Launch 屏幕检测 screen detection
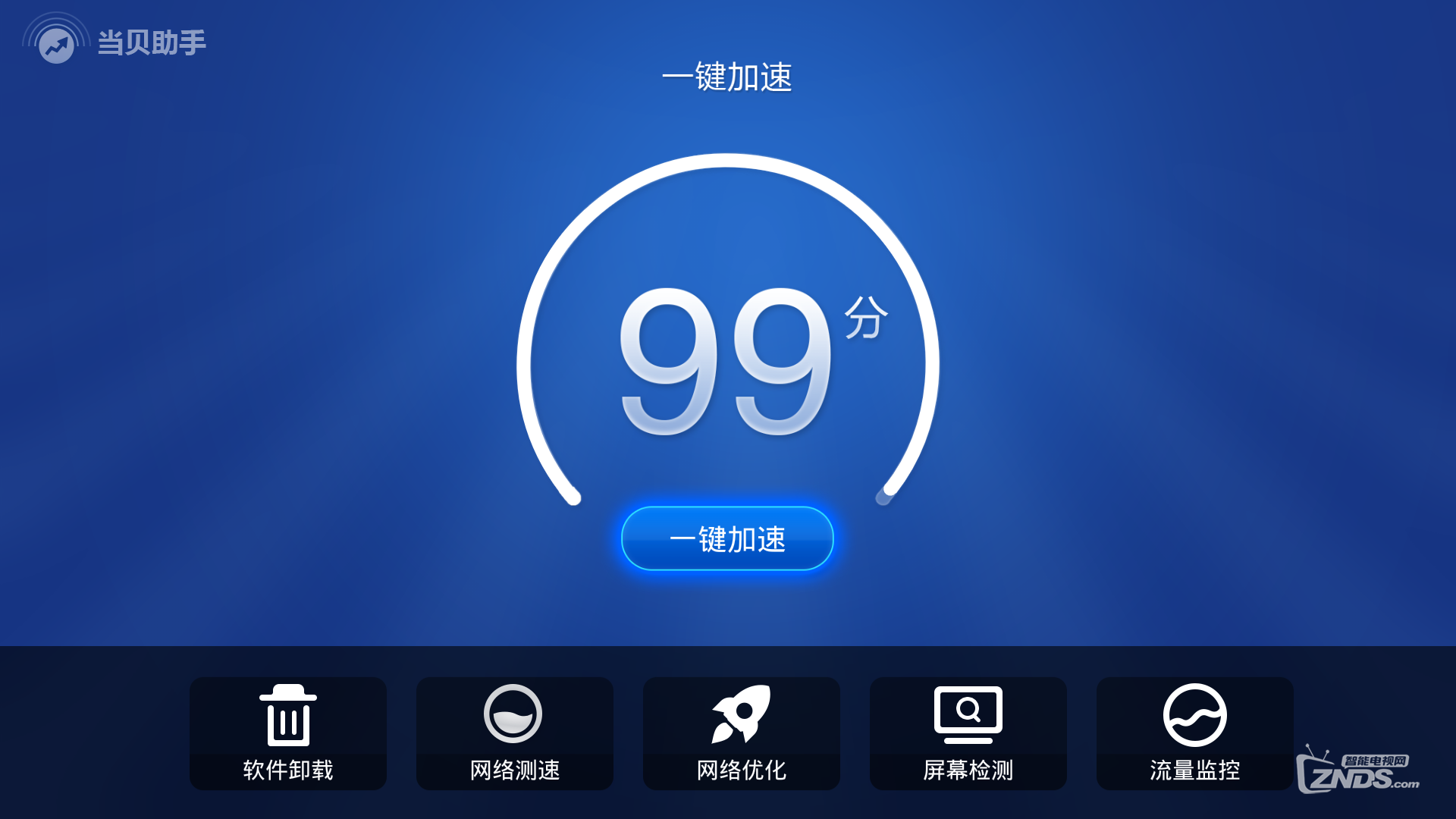This screenshot has width=1456, height=819. coord(968,733)
